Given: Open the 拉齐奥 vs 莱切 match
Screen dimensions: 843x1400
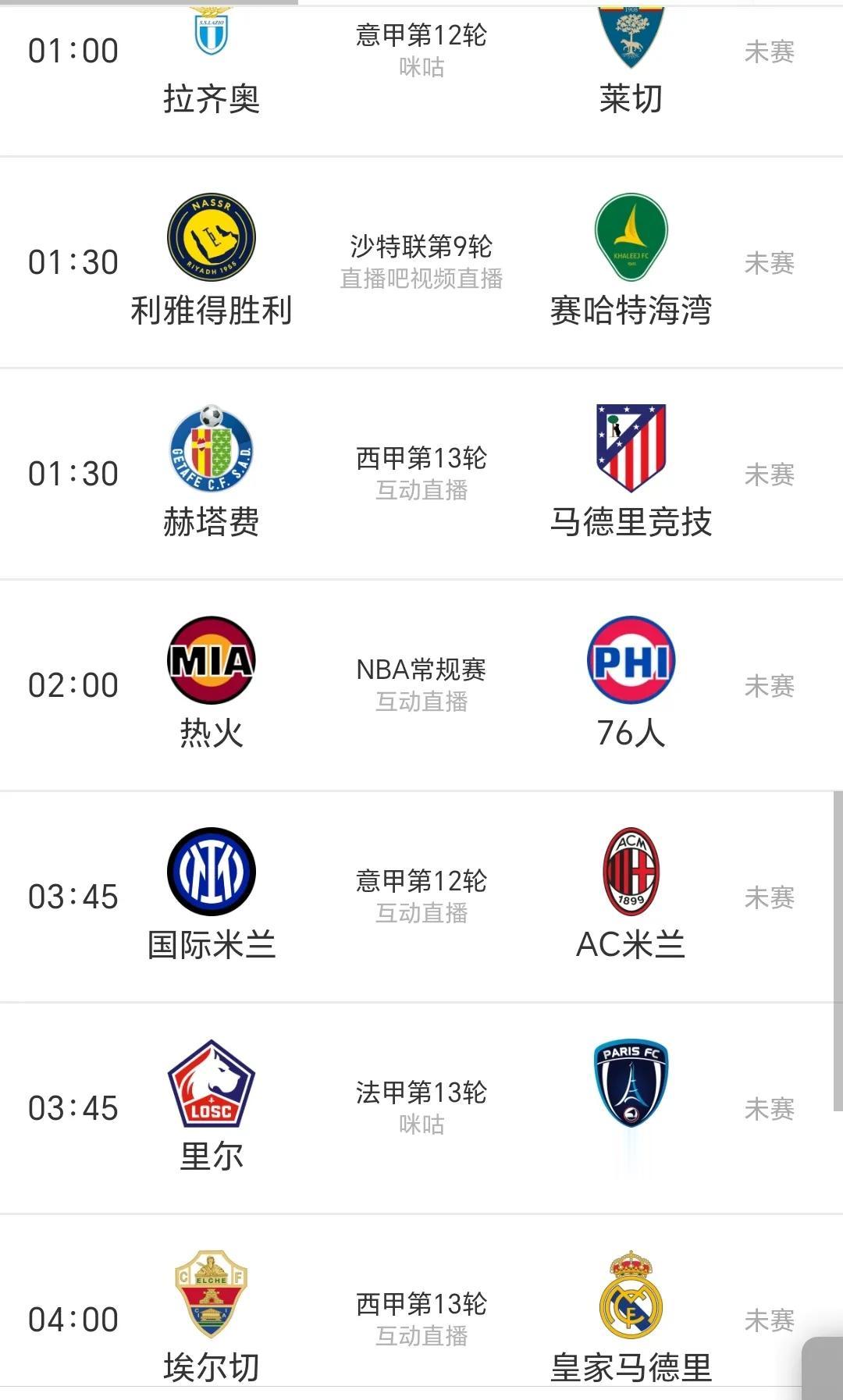Looking at the screenshot, I should [421, 52].
